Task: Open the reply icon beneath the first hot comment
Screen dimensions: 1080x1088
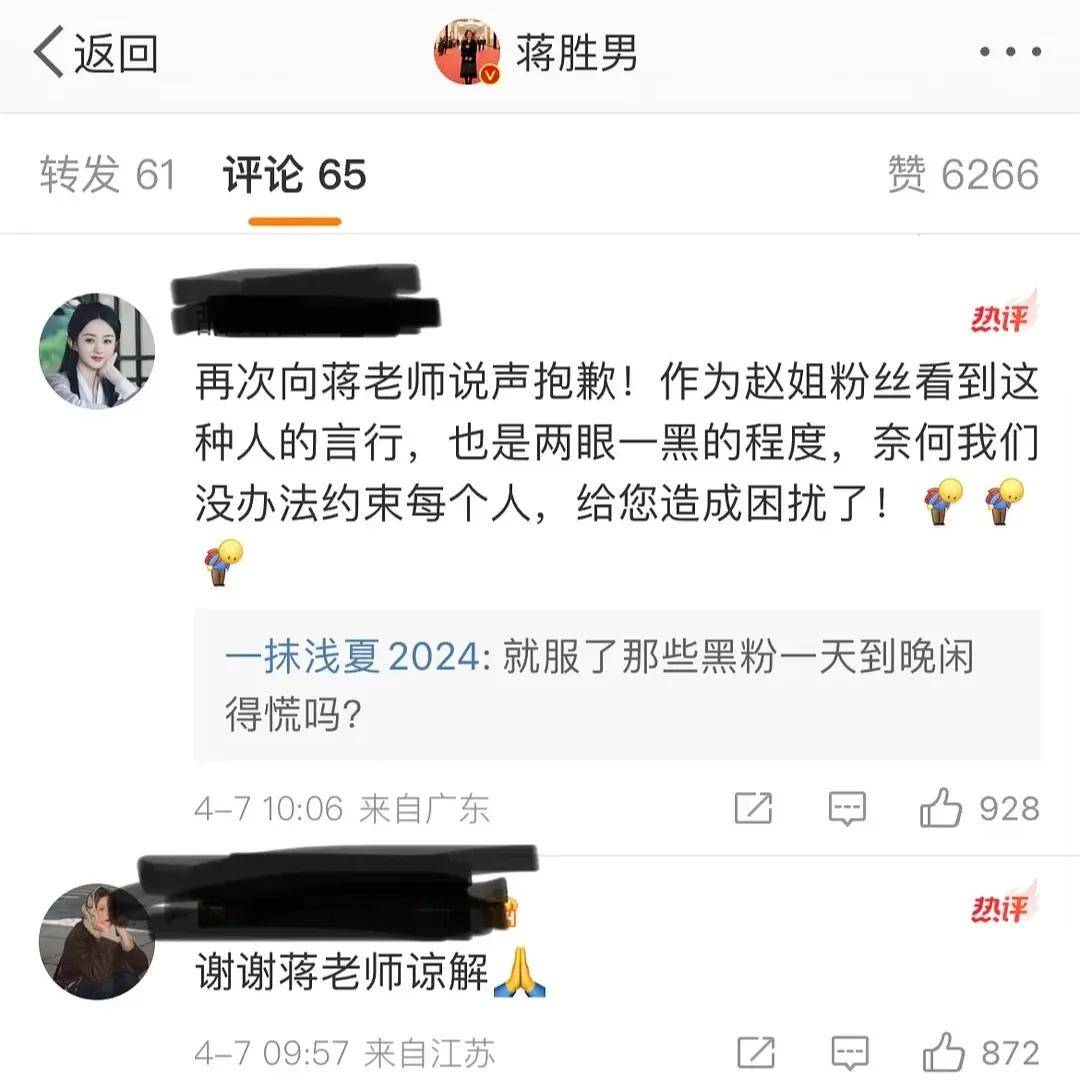Action: (x=847, y=804)
